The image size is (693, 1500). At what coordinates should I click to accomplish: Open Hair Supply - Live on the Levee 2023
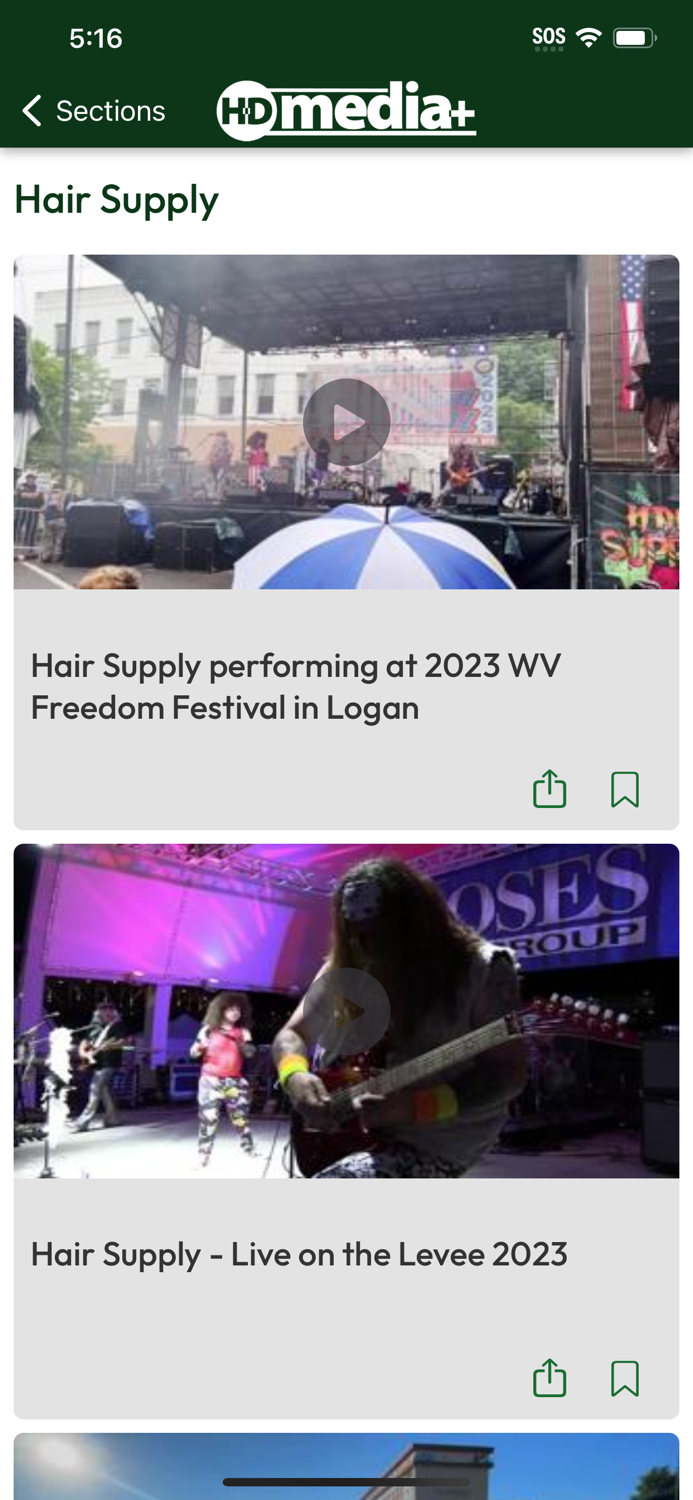tap(299, 1254)
